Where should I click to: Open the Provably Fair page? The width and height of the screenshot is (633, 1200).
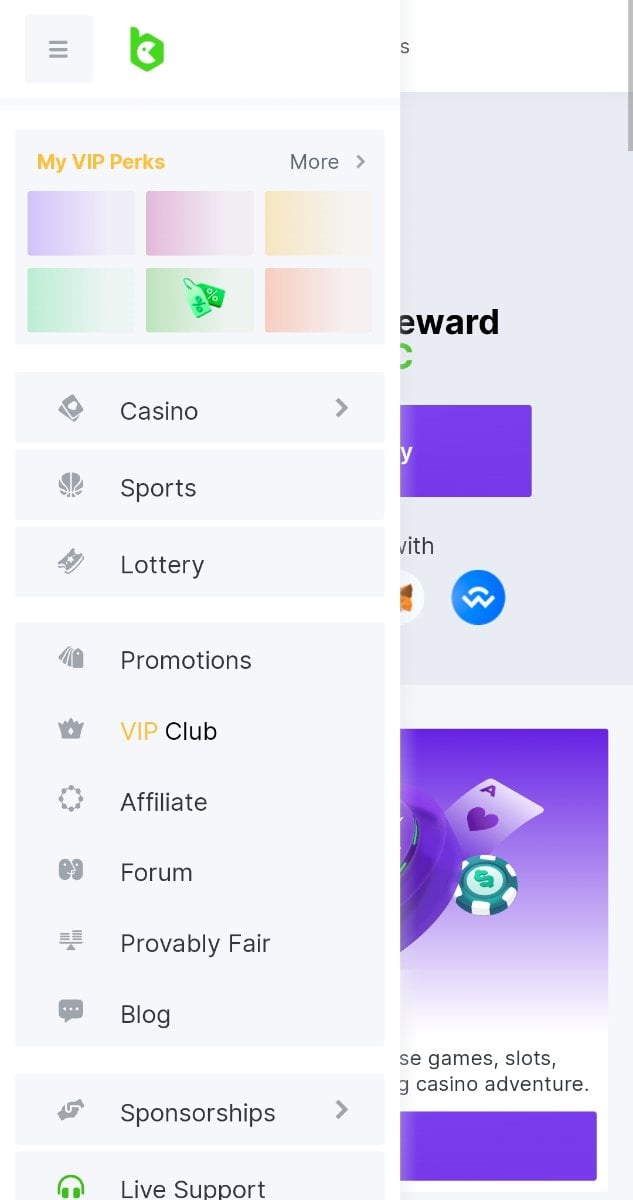click(x=195, y=943)
